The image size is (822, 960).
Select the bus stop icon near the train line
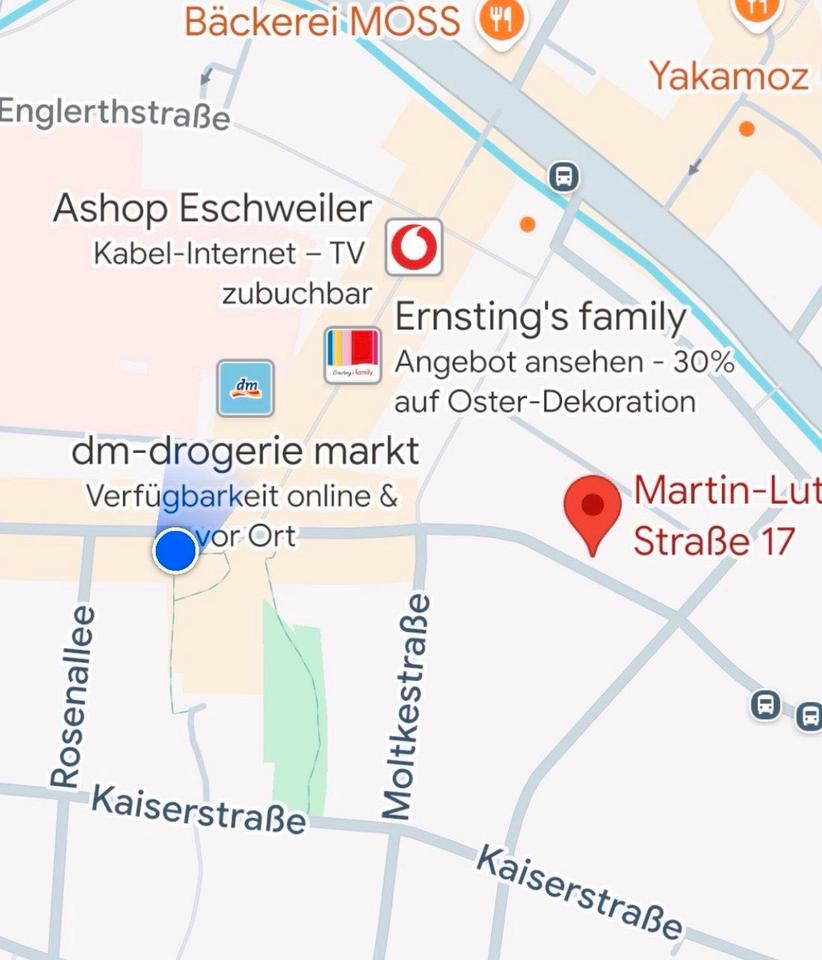point(563,175)
